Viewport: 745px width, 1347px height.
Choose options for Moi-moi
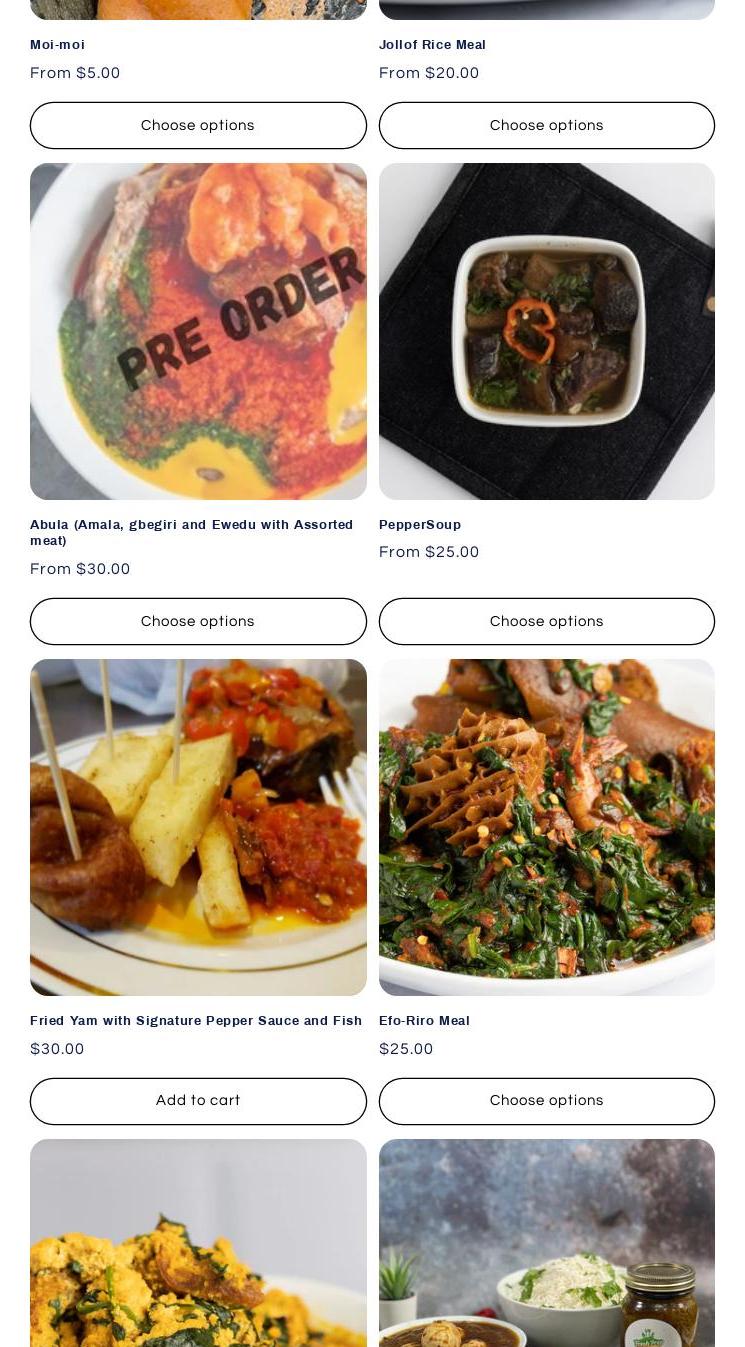coord(198,125)
